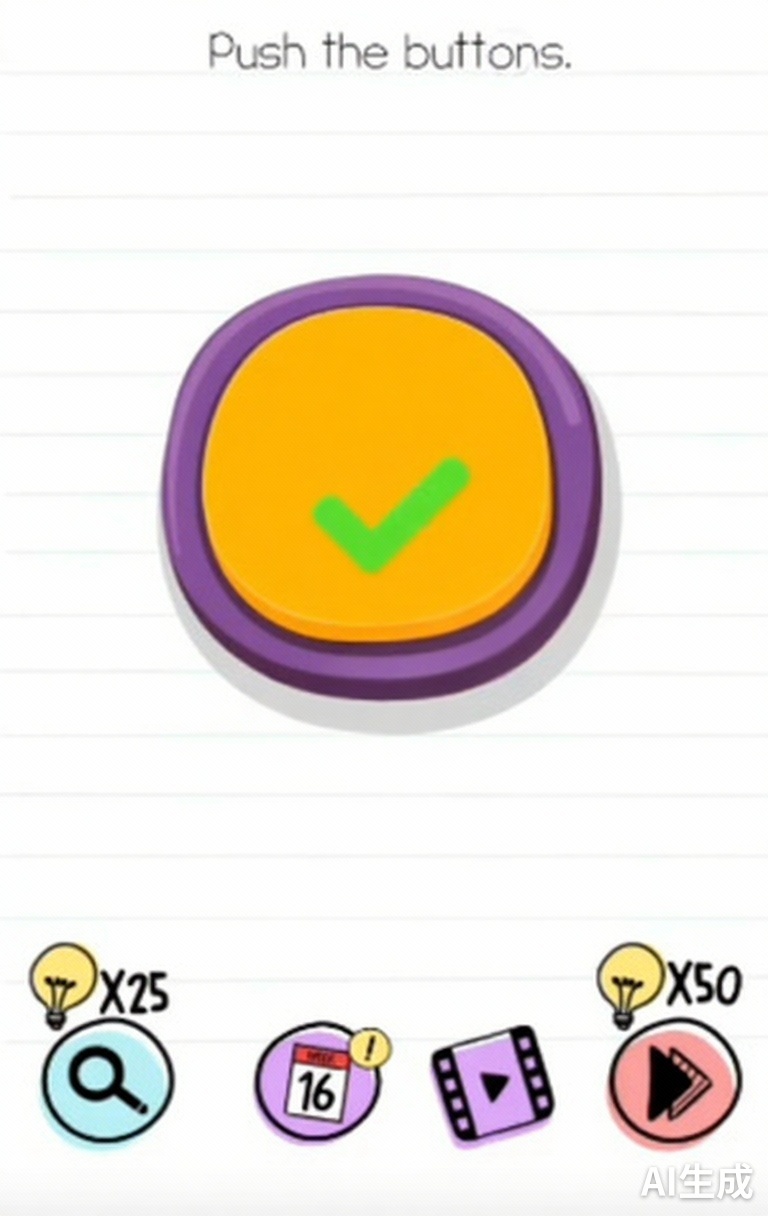Skip this level with the fast-forward button

pyautogui.click(x=675, y=1083)
